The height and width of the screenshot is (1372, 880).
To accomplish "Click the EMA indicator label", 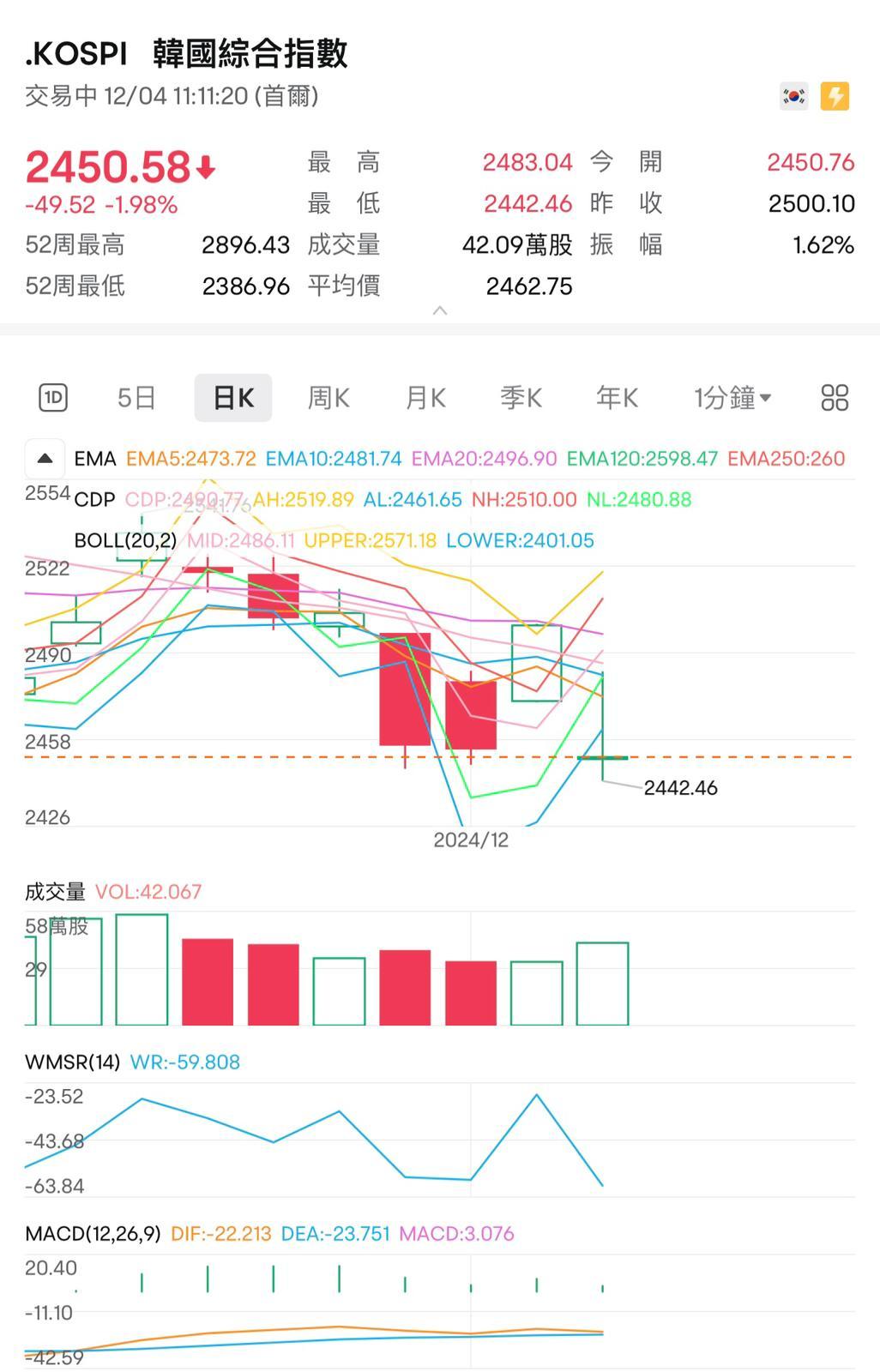I will point(96,459).
